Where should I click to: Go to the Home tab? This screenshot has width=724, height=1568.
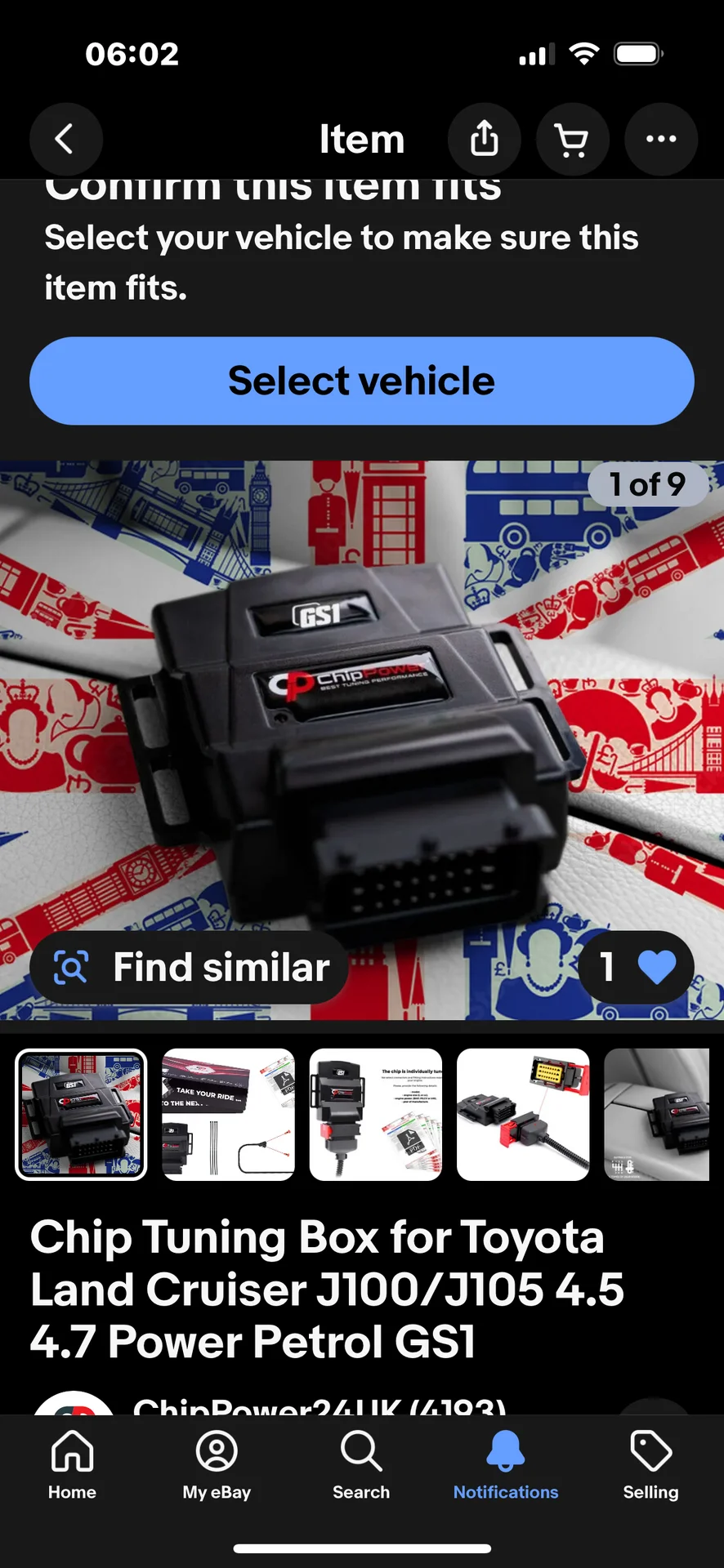[72, 1465]
